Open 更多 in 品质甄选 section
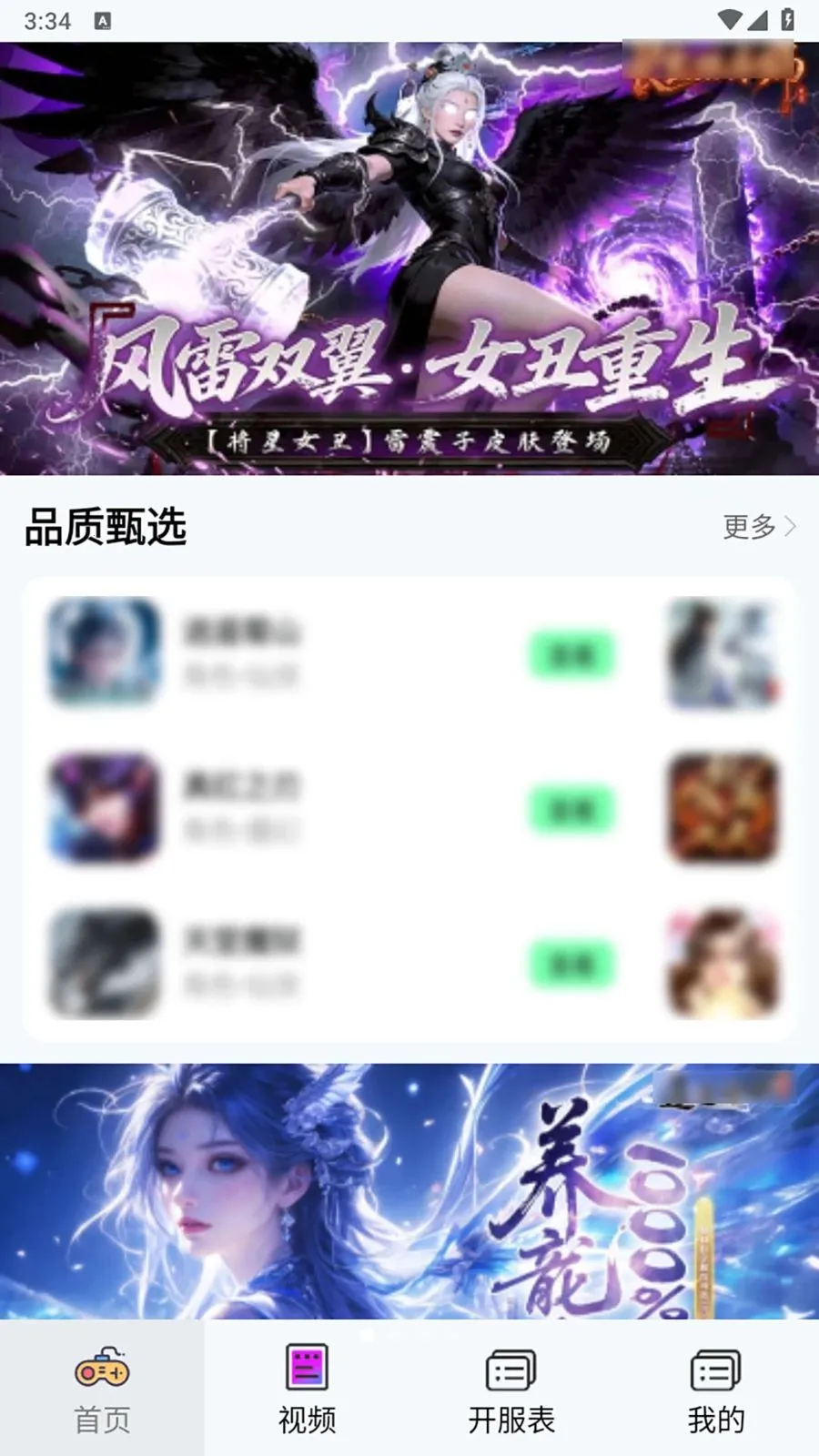The width and height of the screenshot is (819, 1456). (x=759, y=526)
